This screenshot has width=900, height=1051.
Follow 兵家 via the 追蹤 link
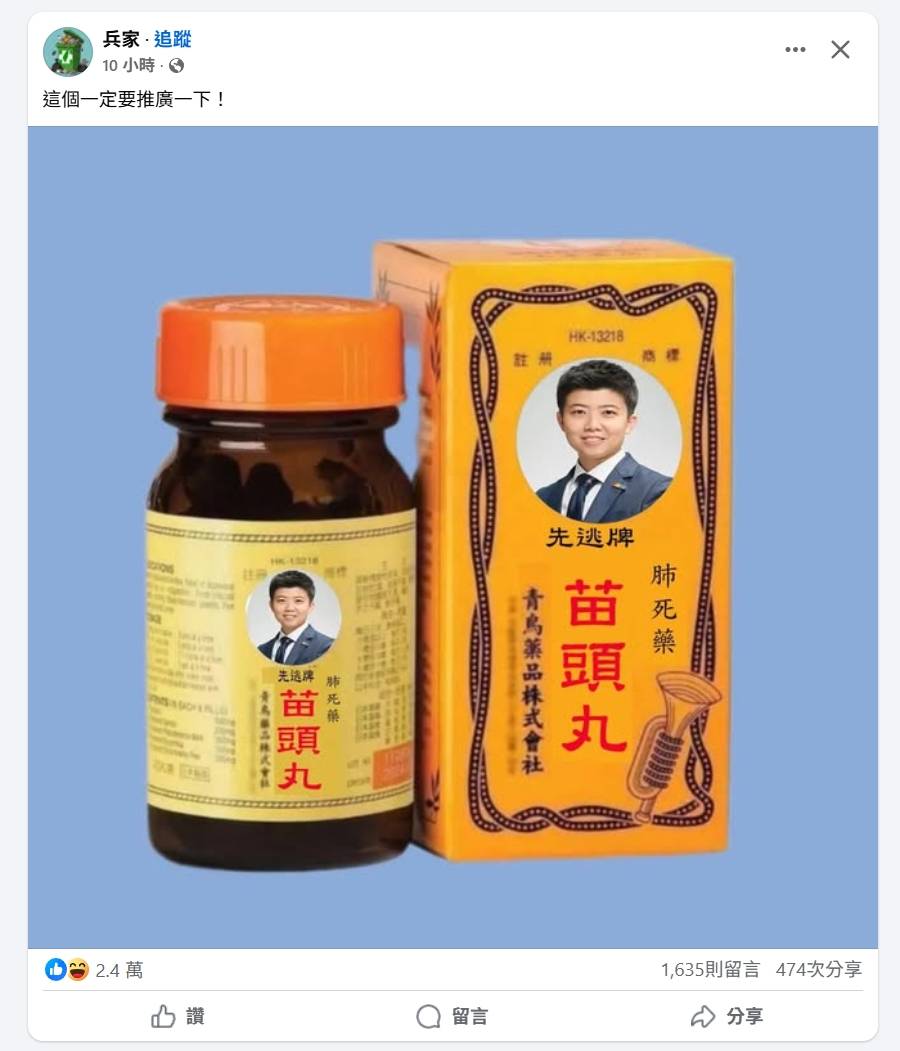point(172,39)
